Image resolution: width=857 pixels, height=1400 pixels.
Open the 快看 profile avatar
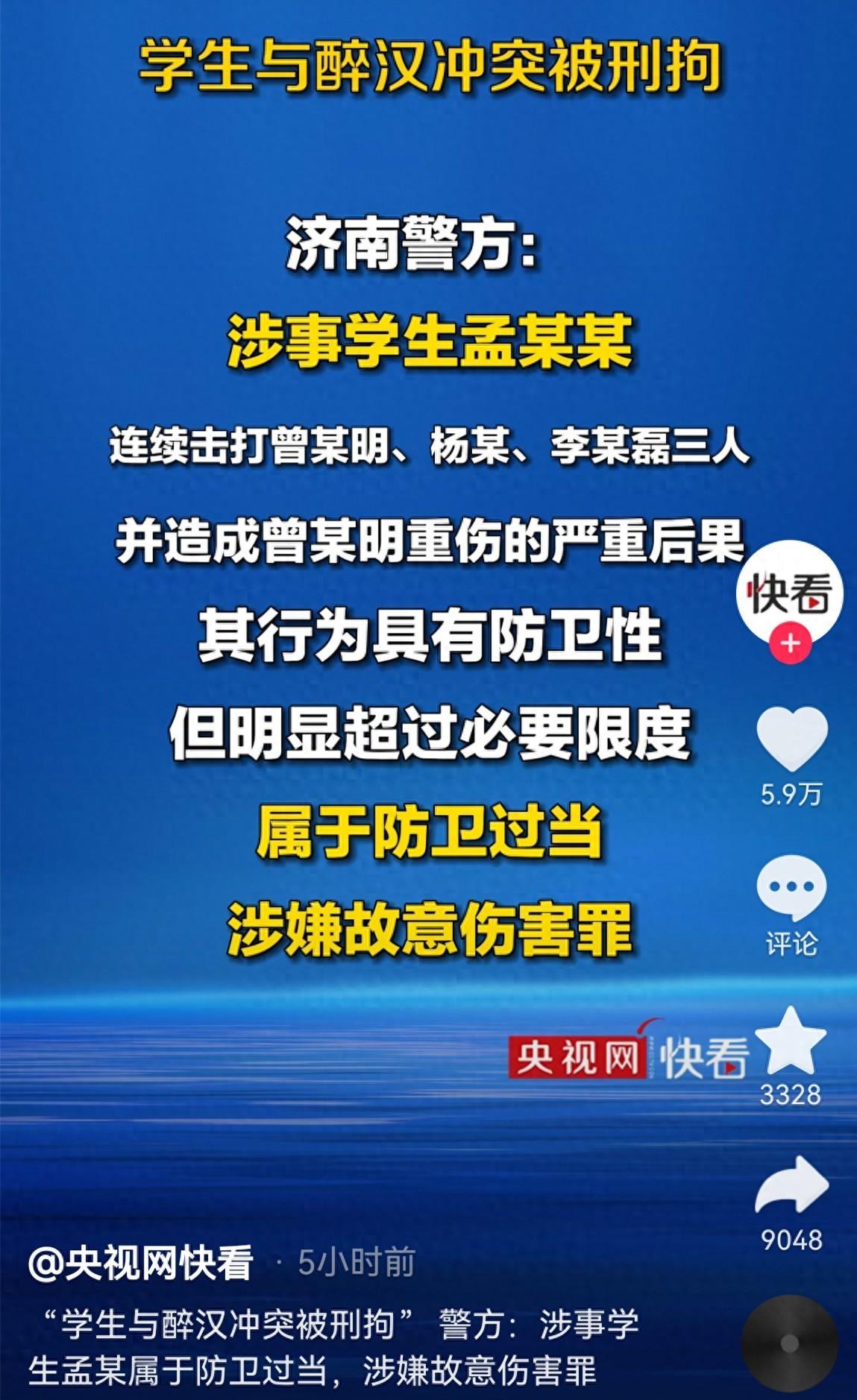790,593
